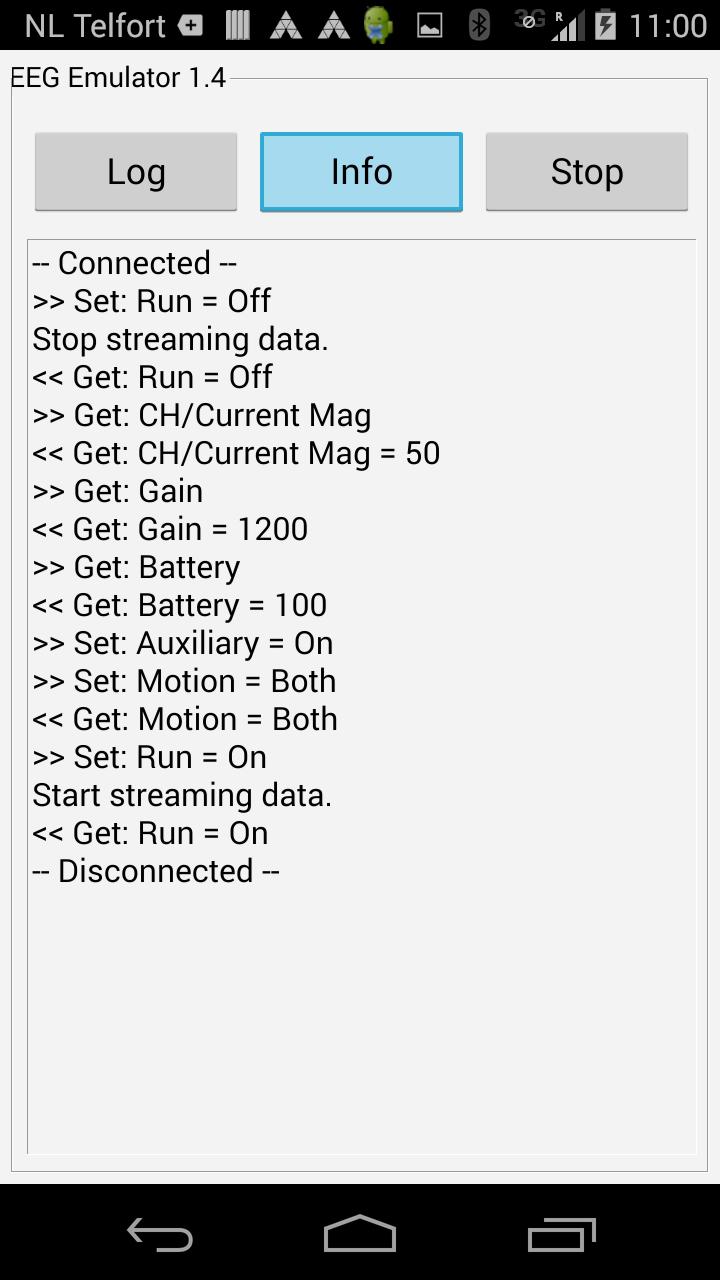Select the '-- Disconnected --' log line
Viewport: 720px width, 1280px height.
coord(155,871)
